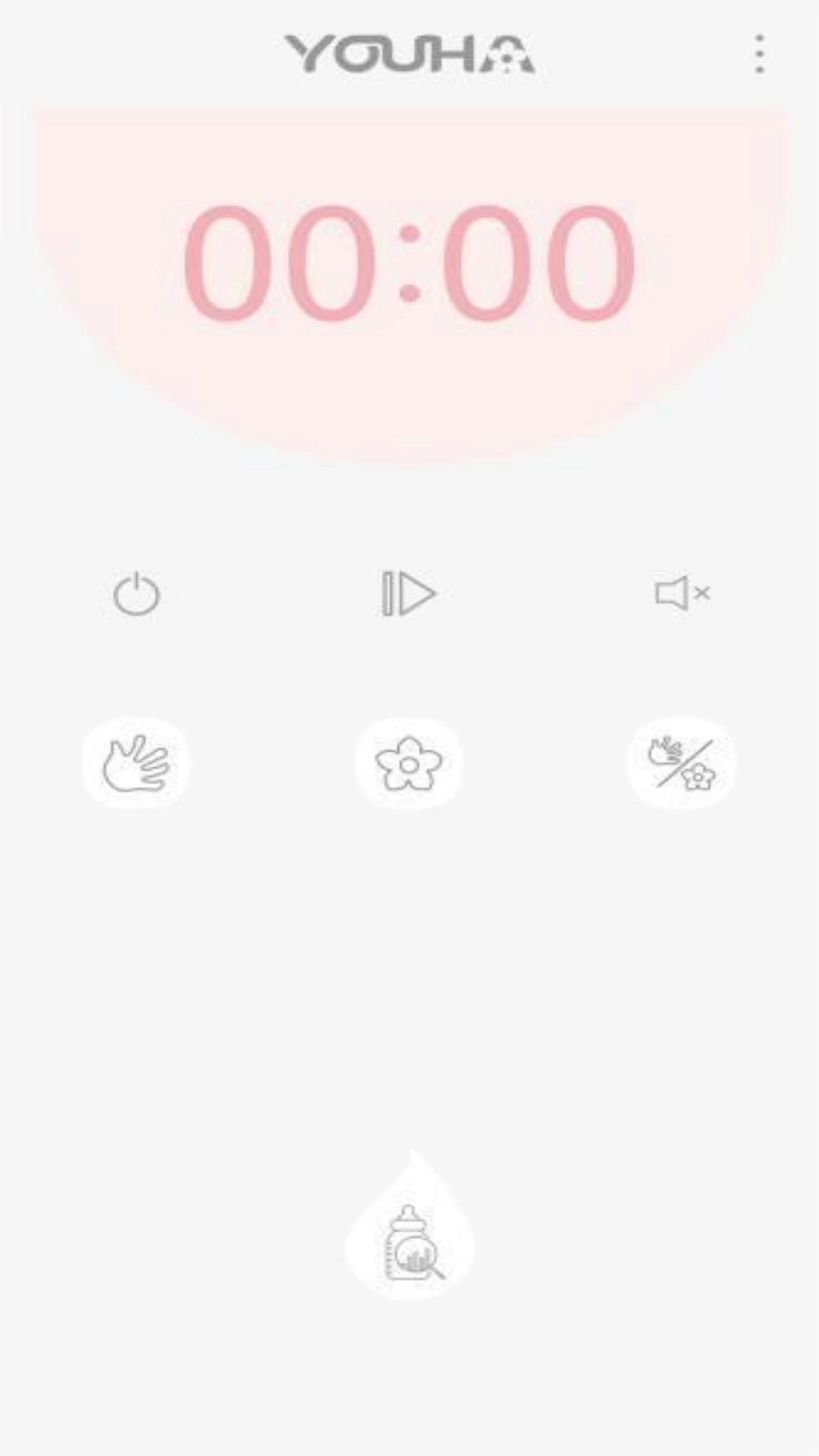Image resolution: width=819 pixels, height=1456 pixels.
Task: Turn the pump power on
Action: click(136, 595)
